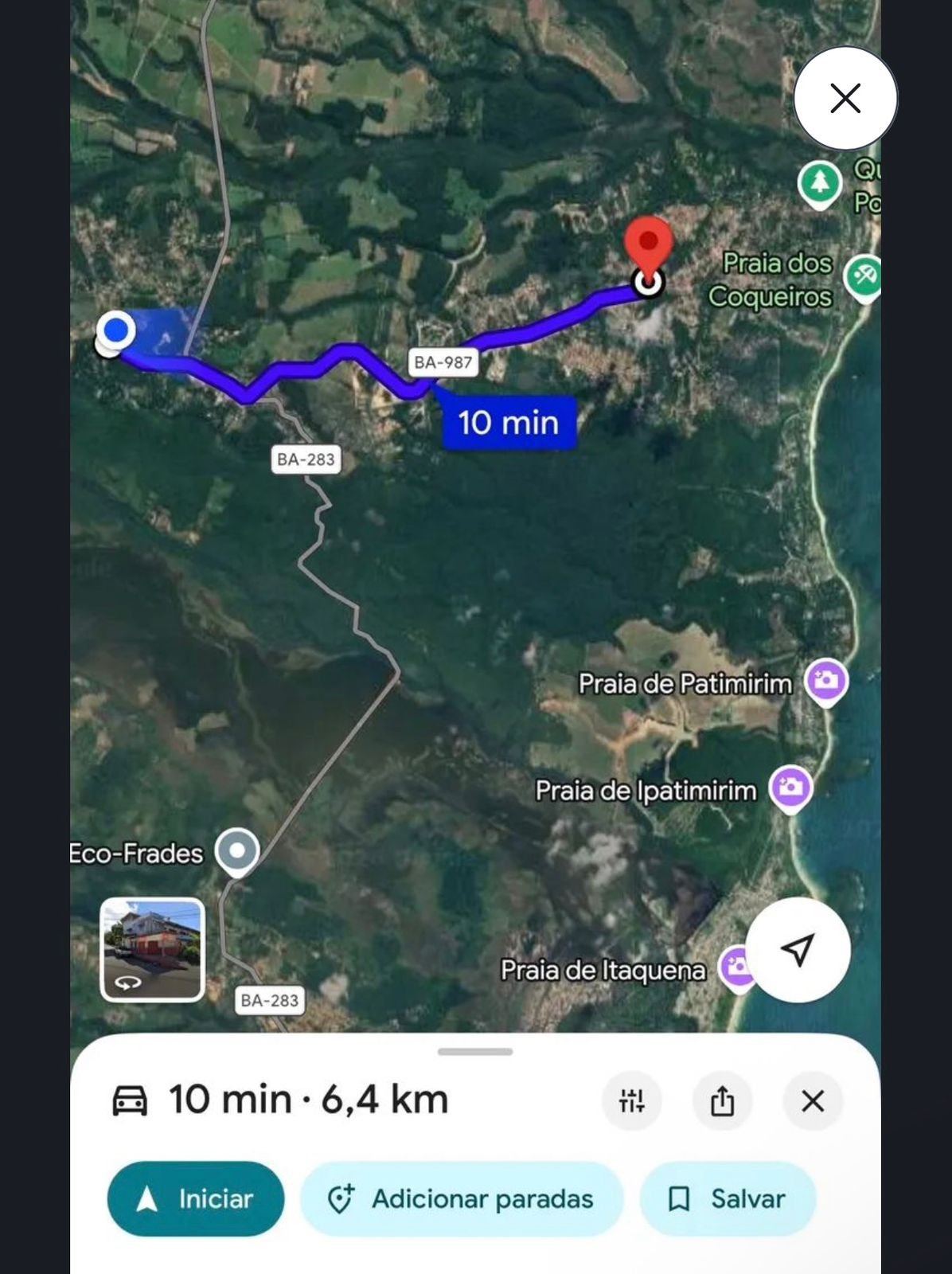Screen dimensions: 952x1274
Task: Recenter map with the location arrow button
Action: tap(798, 949)
